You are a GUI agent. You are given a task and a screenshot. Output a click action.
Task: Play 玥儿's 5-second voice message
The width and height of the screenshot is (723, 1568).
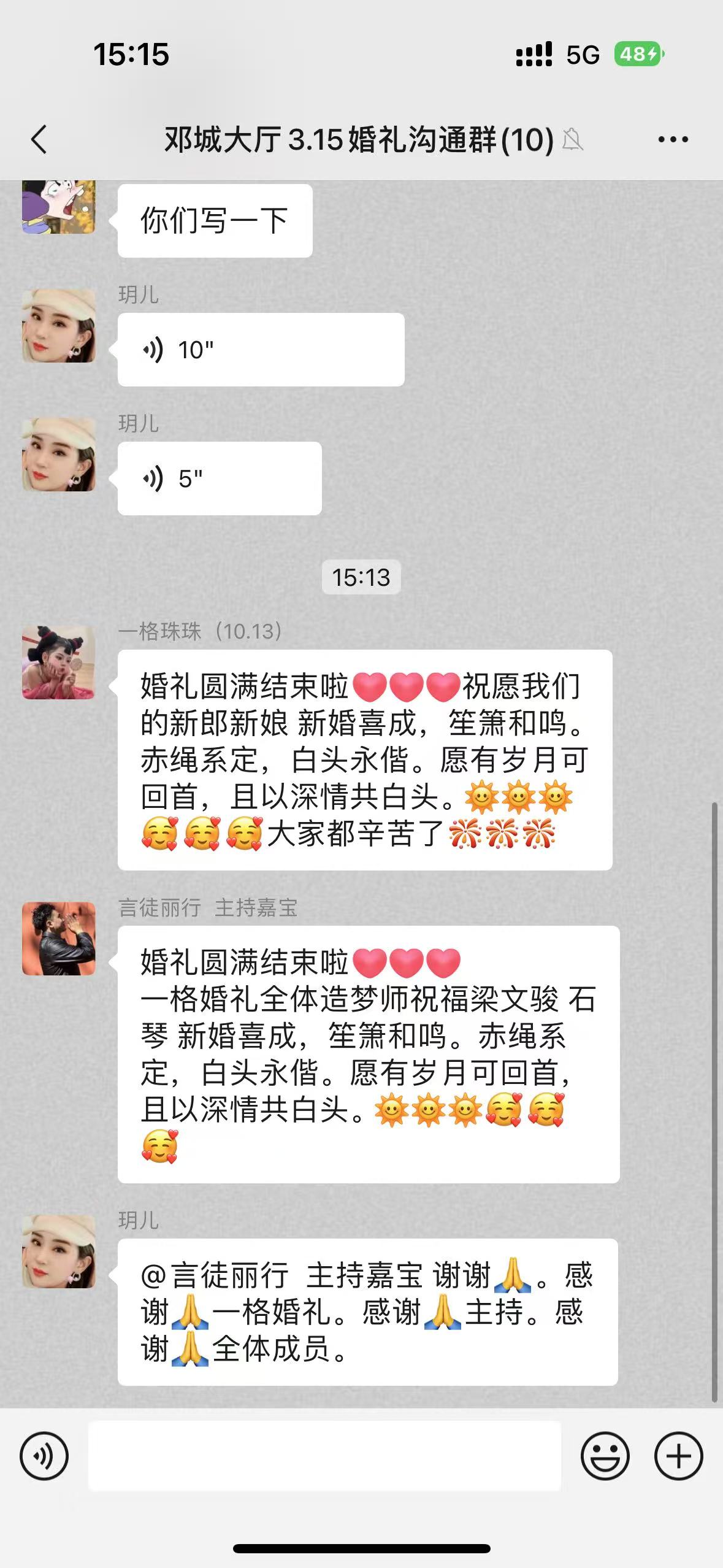click(x=220, y=478)
